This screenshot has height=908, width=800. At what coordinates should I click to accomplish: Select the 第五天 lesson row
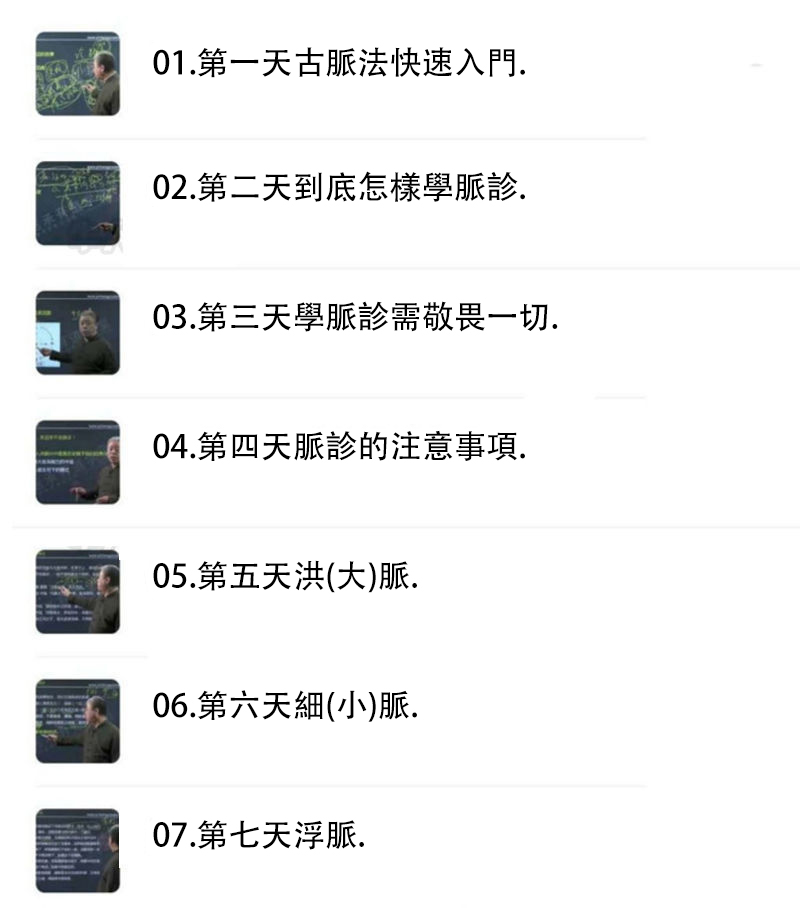pyautogui.click(x=400, y=589)
